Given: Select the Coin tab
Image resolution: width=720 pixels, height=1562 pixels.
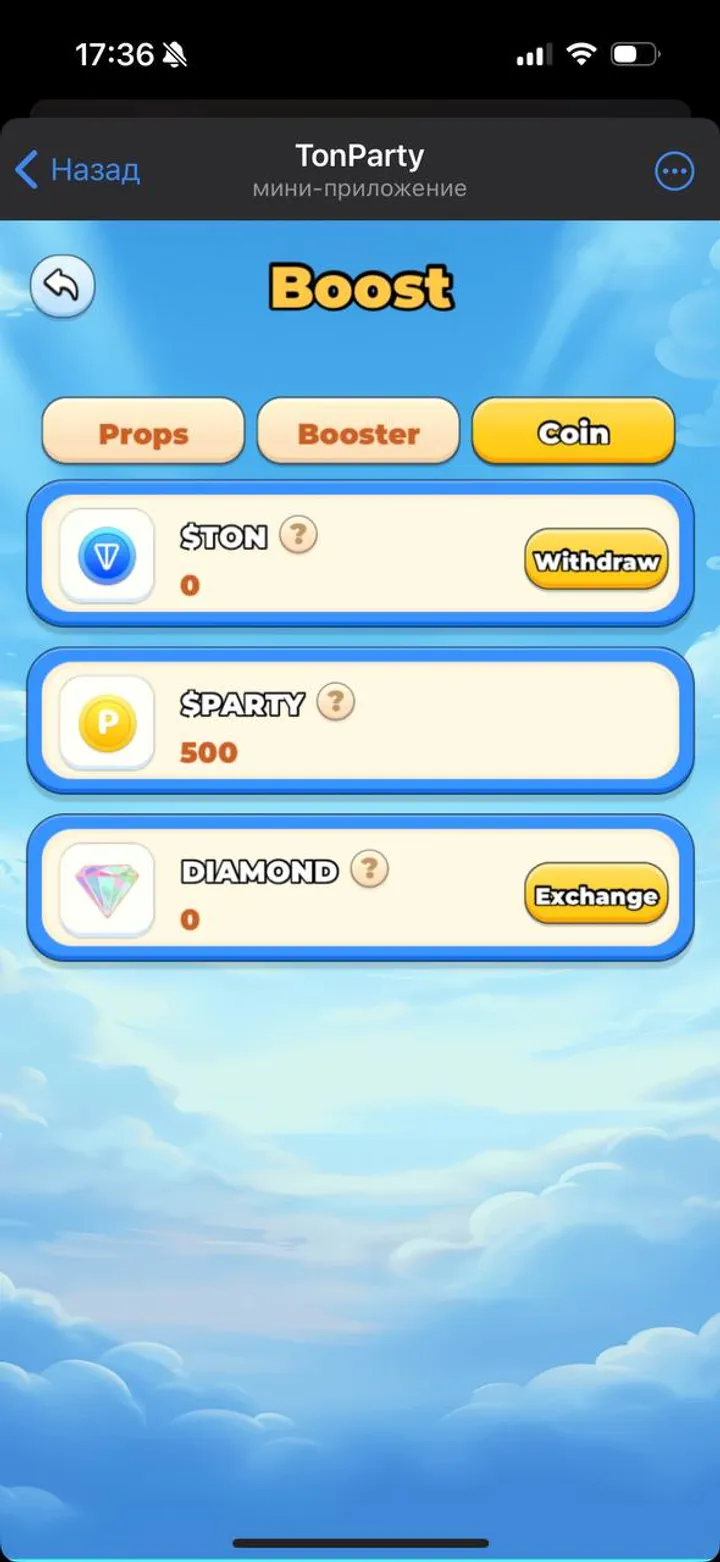Looking at the screenshot, I should tap(573, 431).
